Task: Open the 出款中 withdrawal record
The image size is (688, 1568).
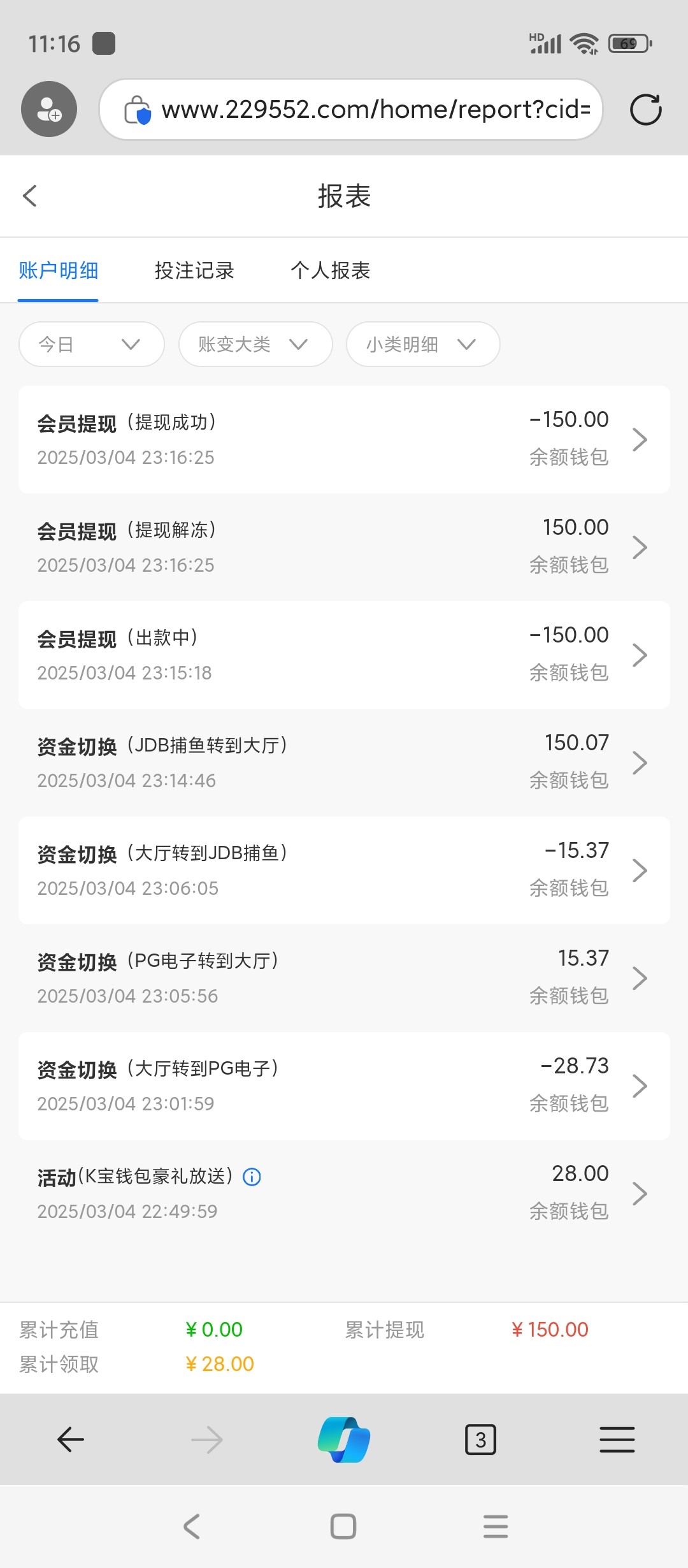Action: click(344, 655)
